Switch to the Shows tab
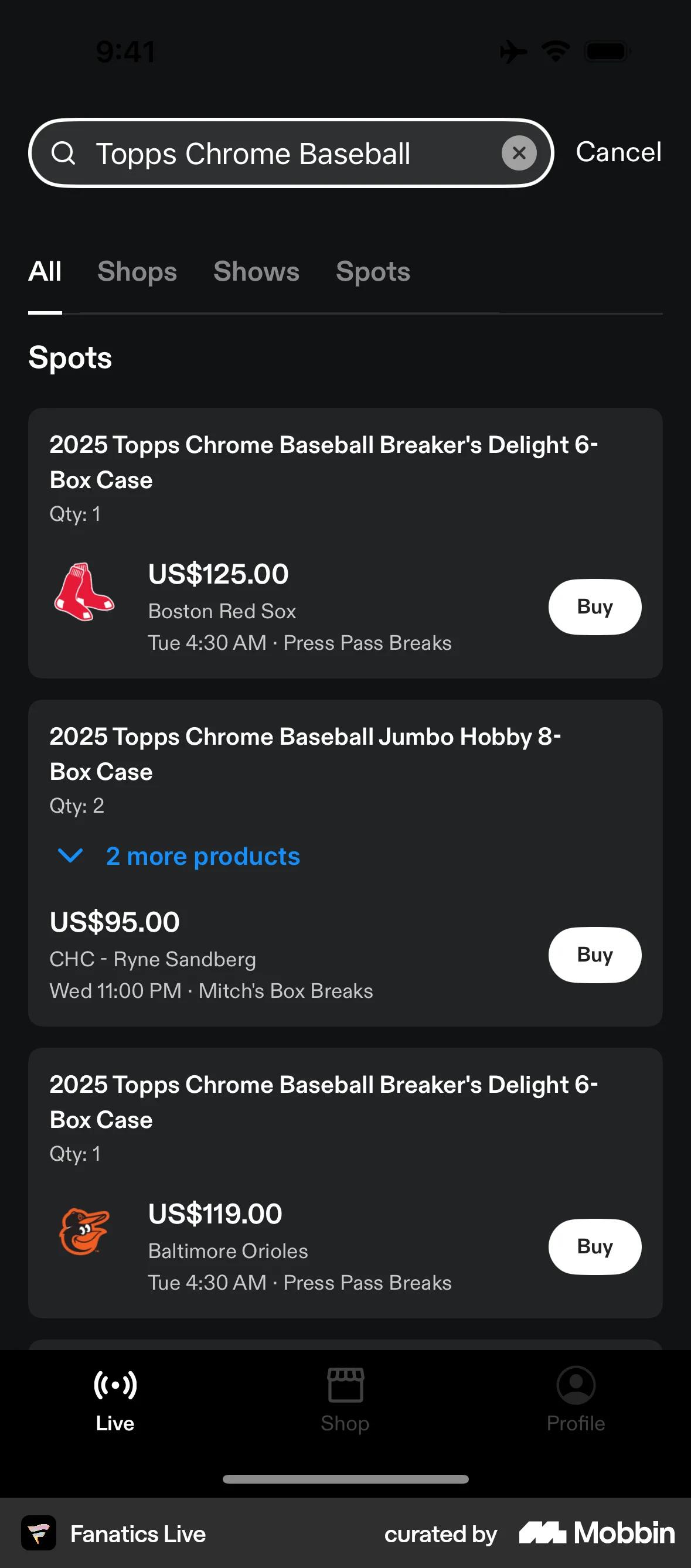This screenshot has height=1568, width=691. coord(256,272)
